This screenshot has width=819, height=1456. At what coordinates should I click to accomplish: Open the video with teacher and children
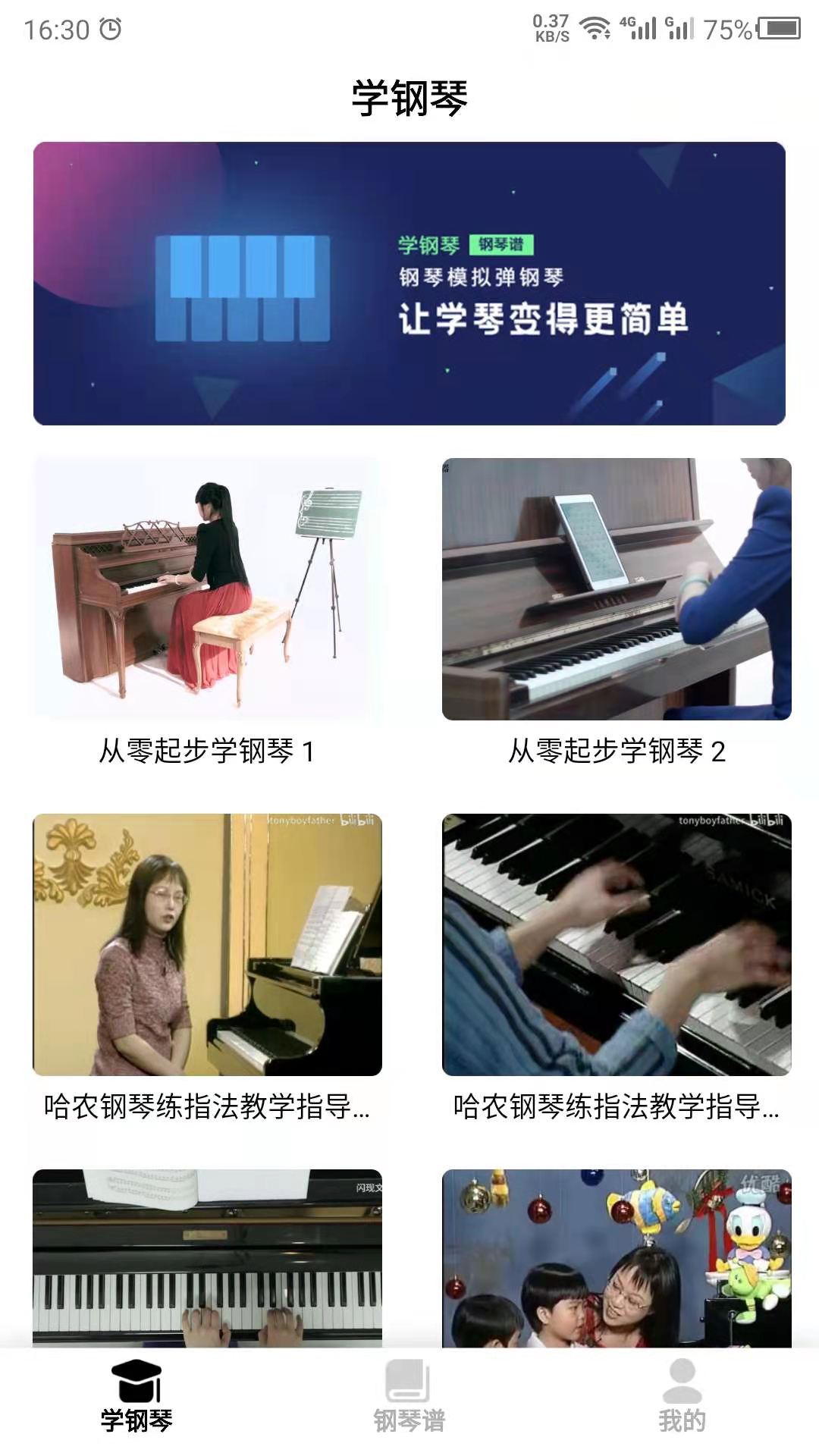pyautogui.click(x=617, y=1259)
